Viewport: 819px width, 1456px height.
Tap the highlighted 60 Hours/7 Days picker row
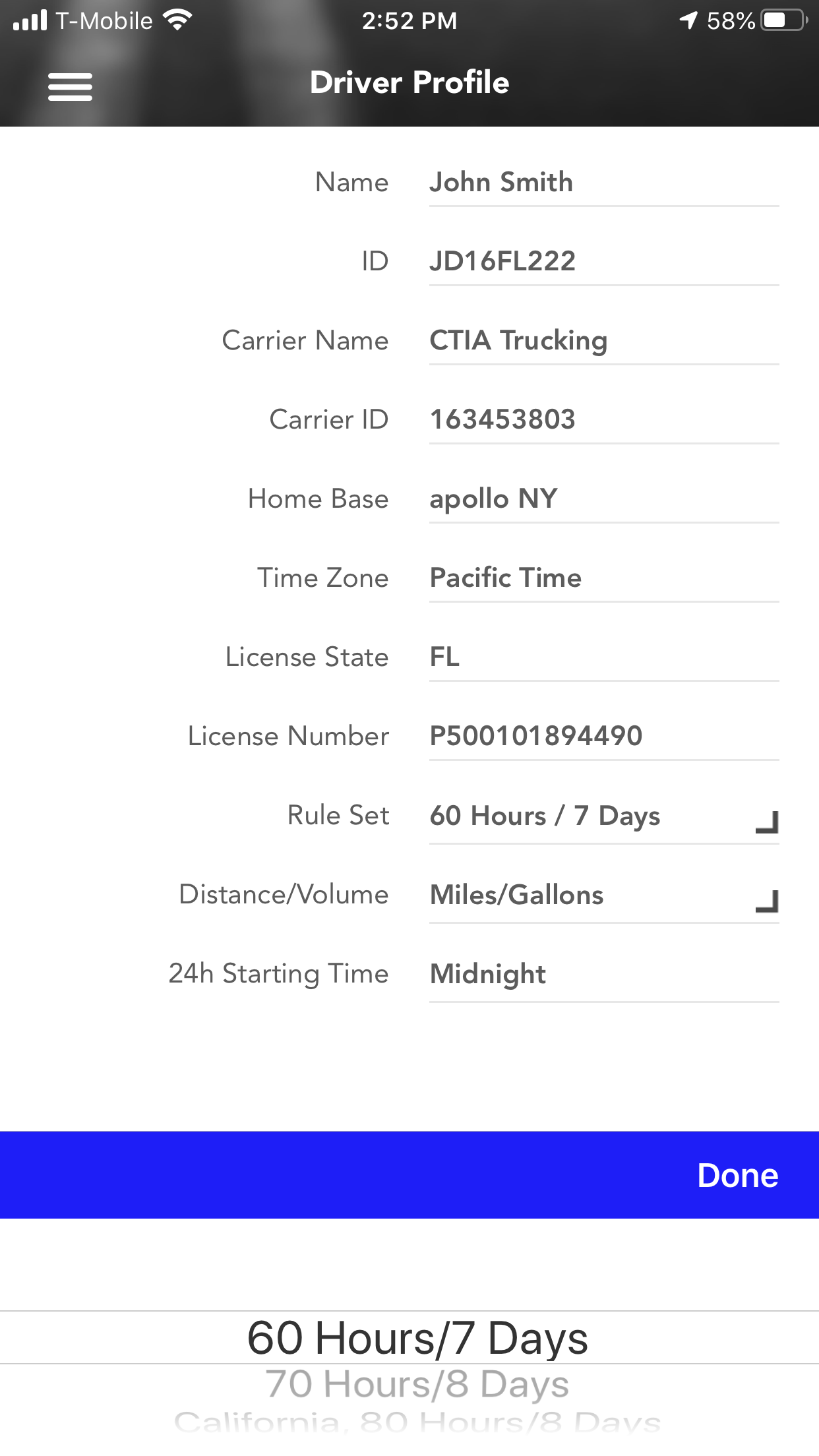417,1337
